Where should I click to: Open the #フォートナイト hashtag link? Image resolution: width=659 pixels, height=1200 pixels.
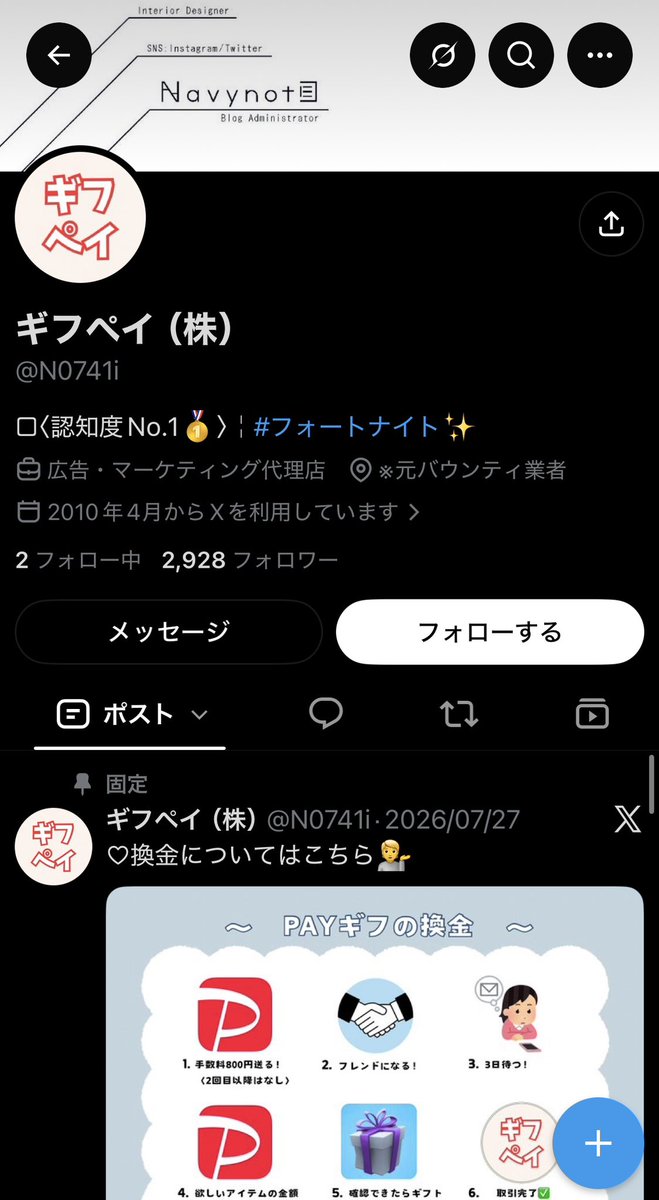click(347, 427)
